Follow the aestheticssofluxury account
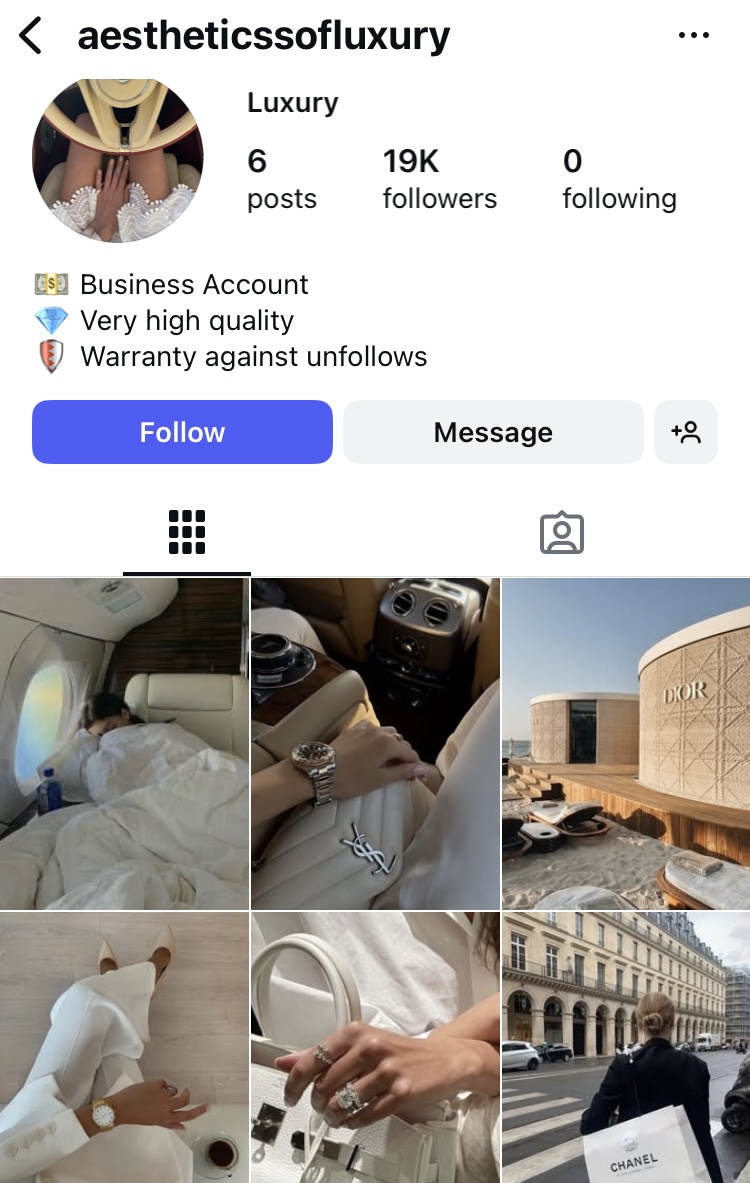 182,432
